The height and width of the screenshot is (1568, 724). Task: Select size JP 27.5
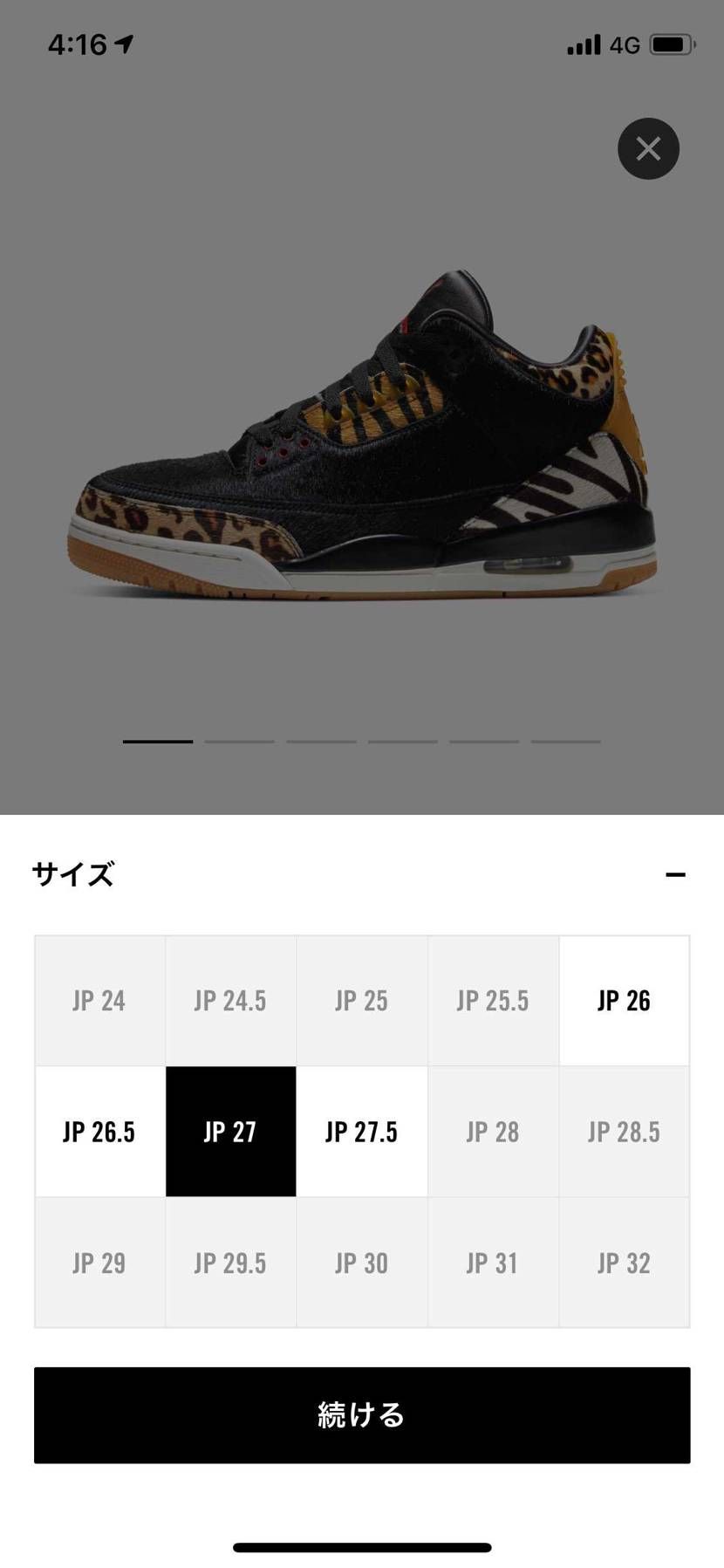coord(362,1132)
